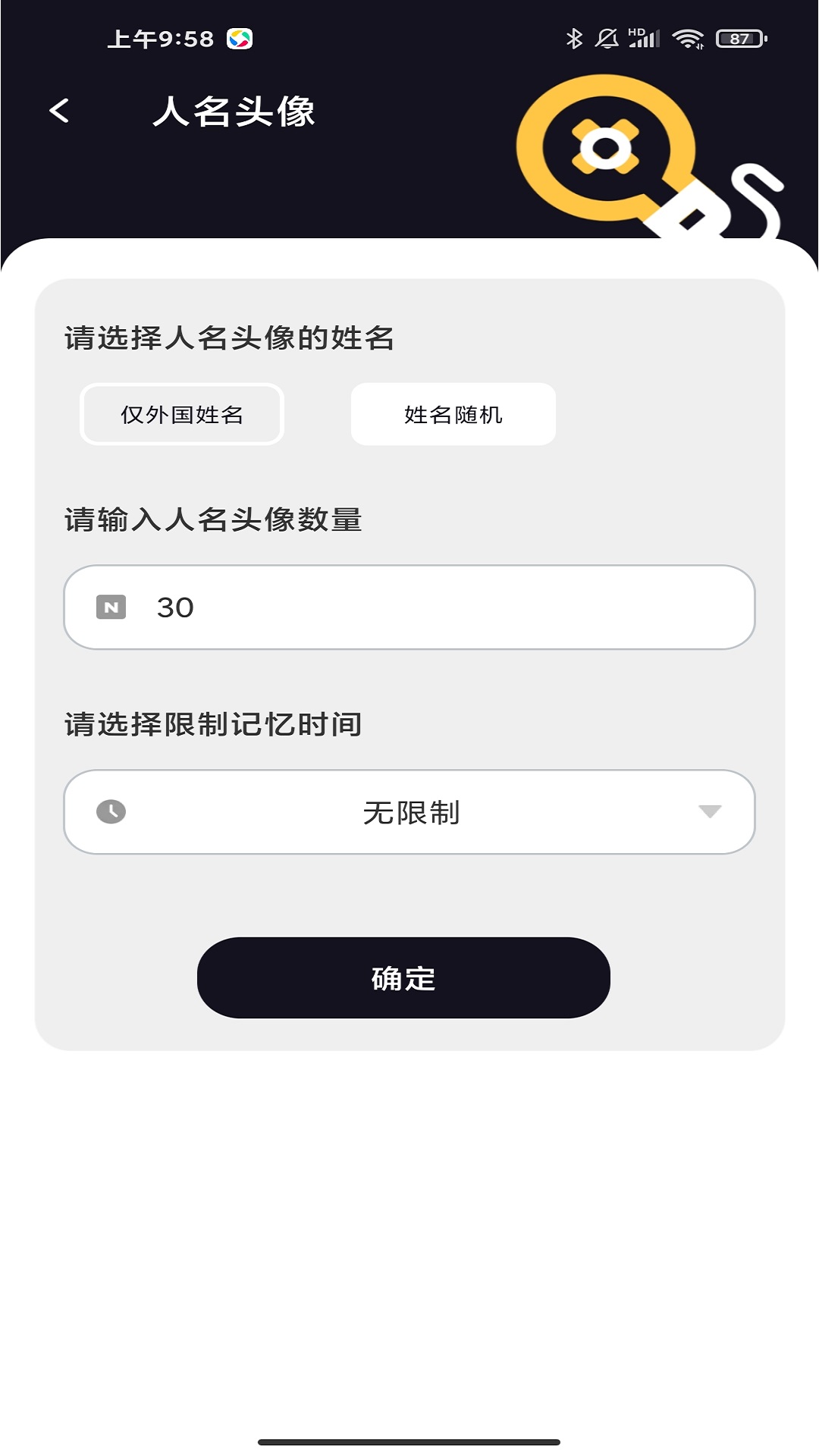Viewport: 819px width, 1456px height.
Task: Tap the 人名头像 title
Action: point(235,112)
